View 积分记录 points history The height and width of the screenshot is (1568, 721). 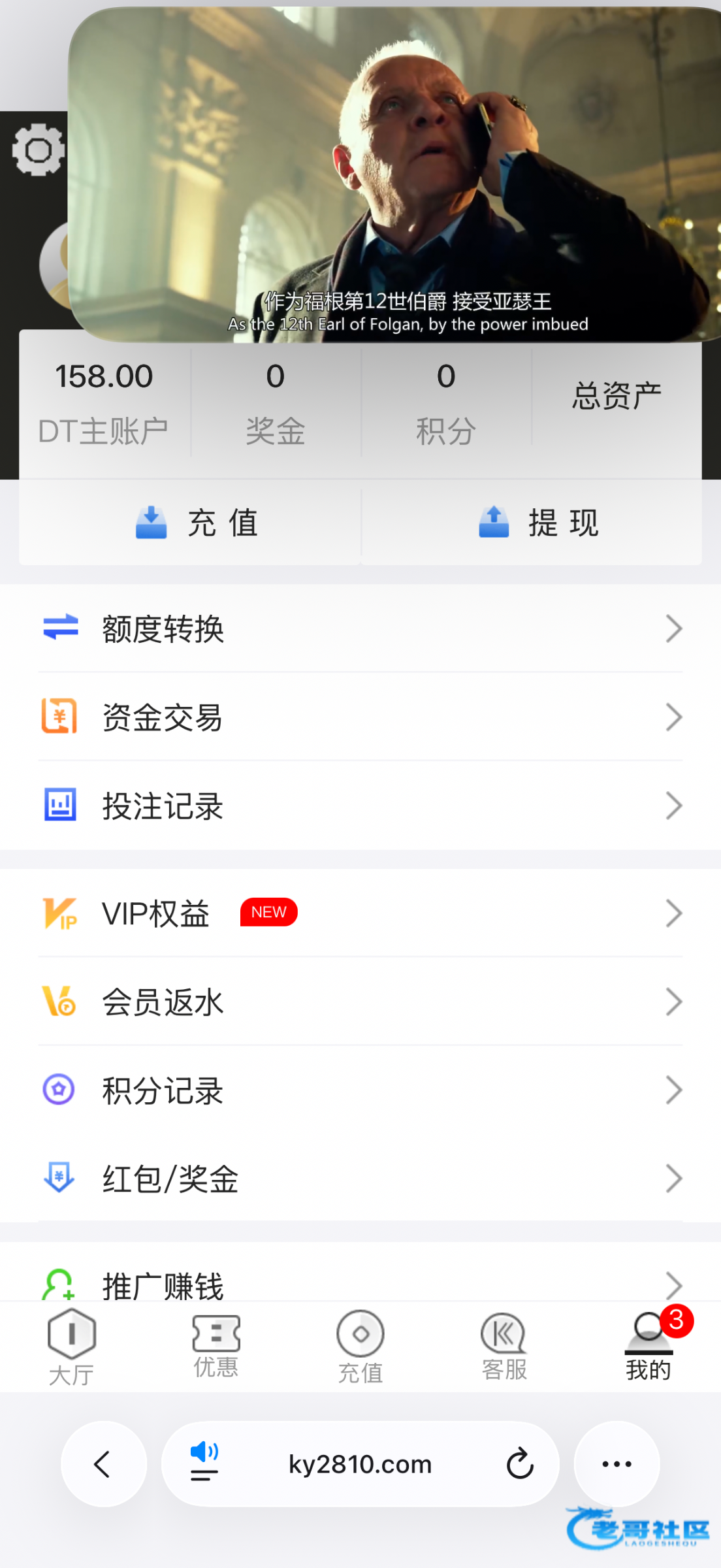[x=360, y=1090]
